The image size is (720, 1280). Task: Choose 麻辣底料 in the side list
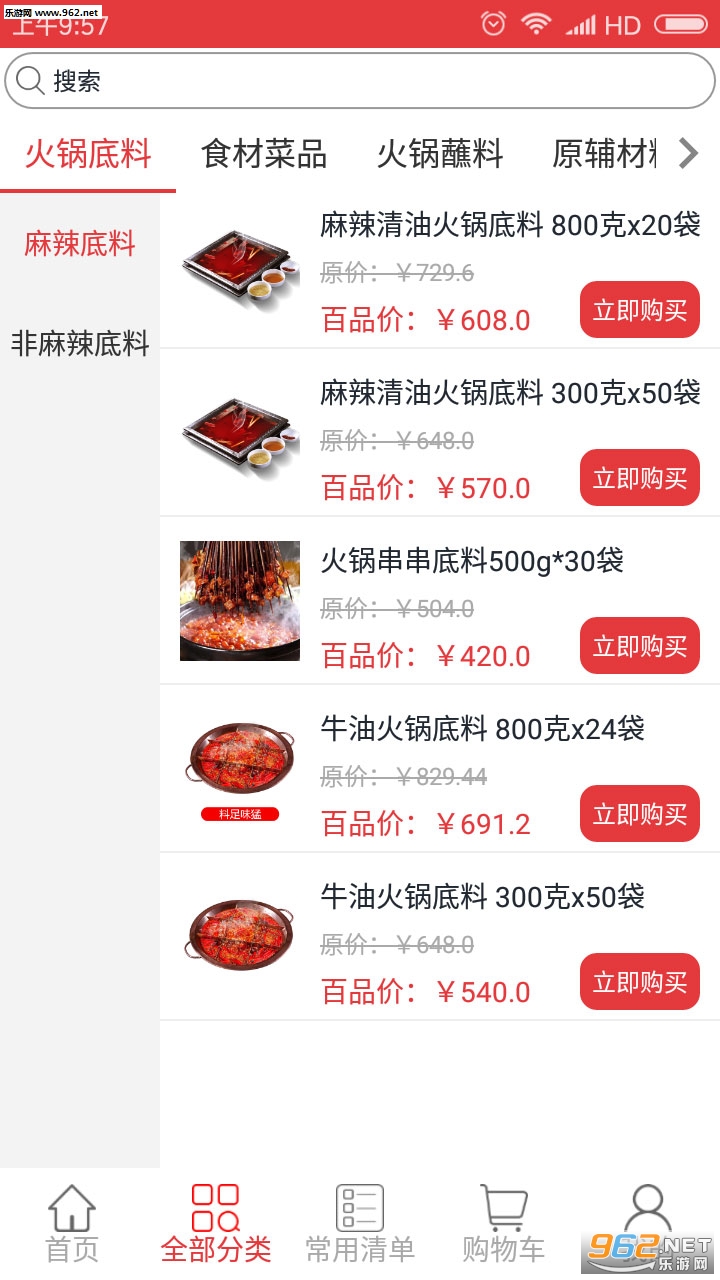pos(80,244)
